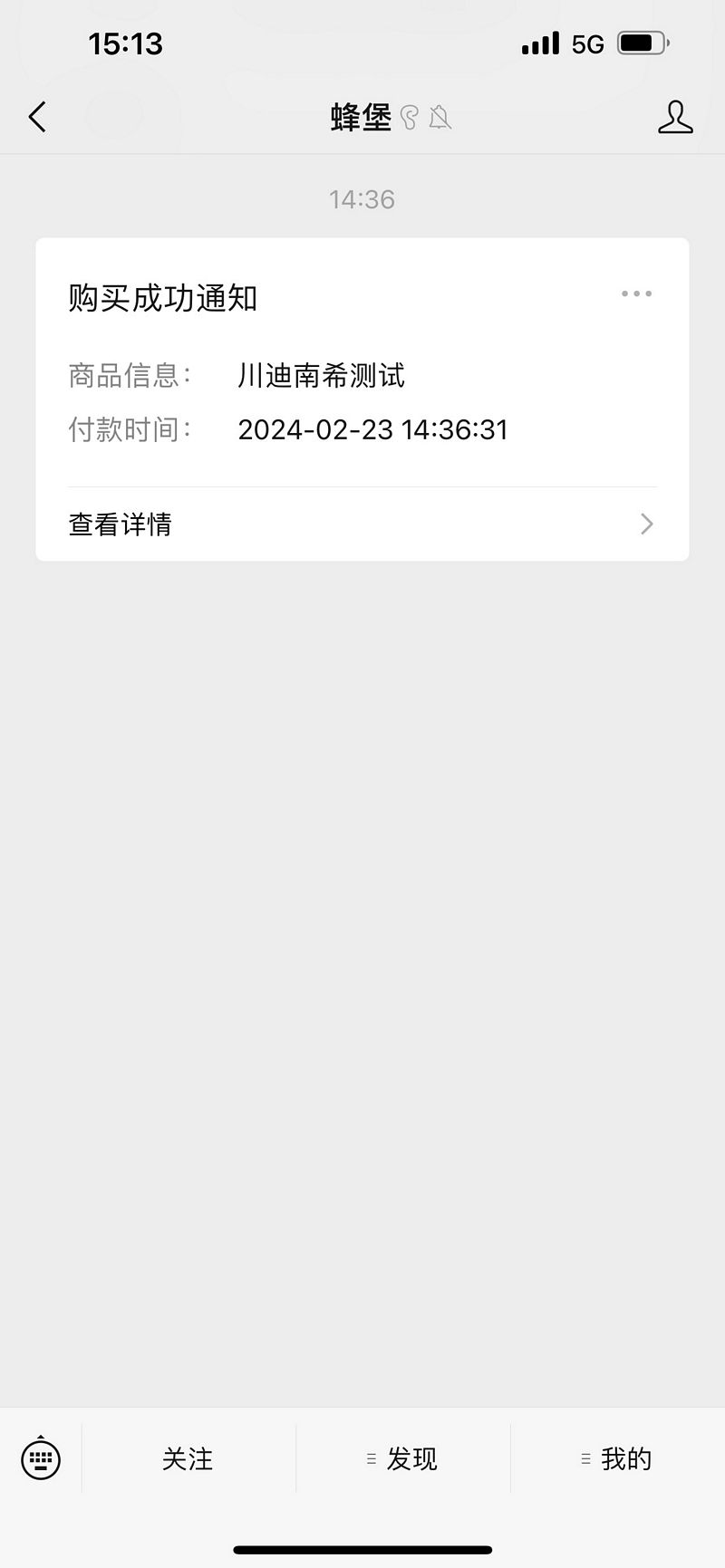
Task: Open 查看详情 for the purchase
Action: 362,524
